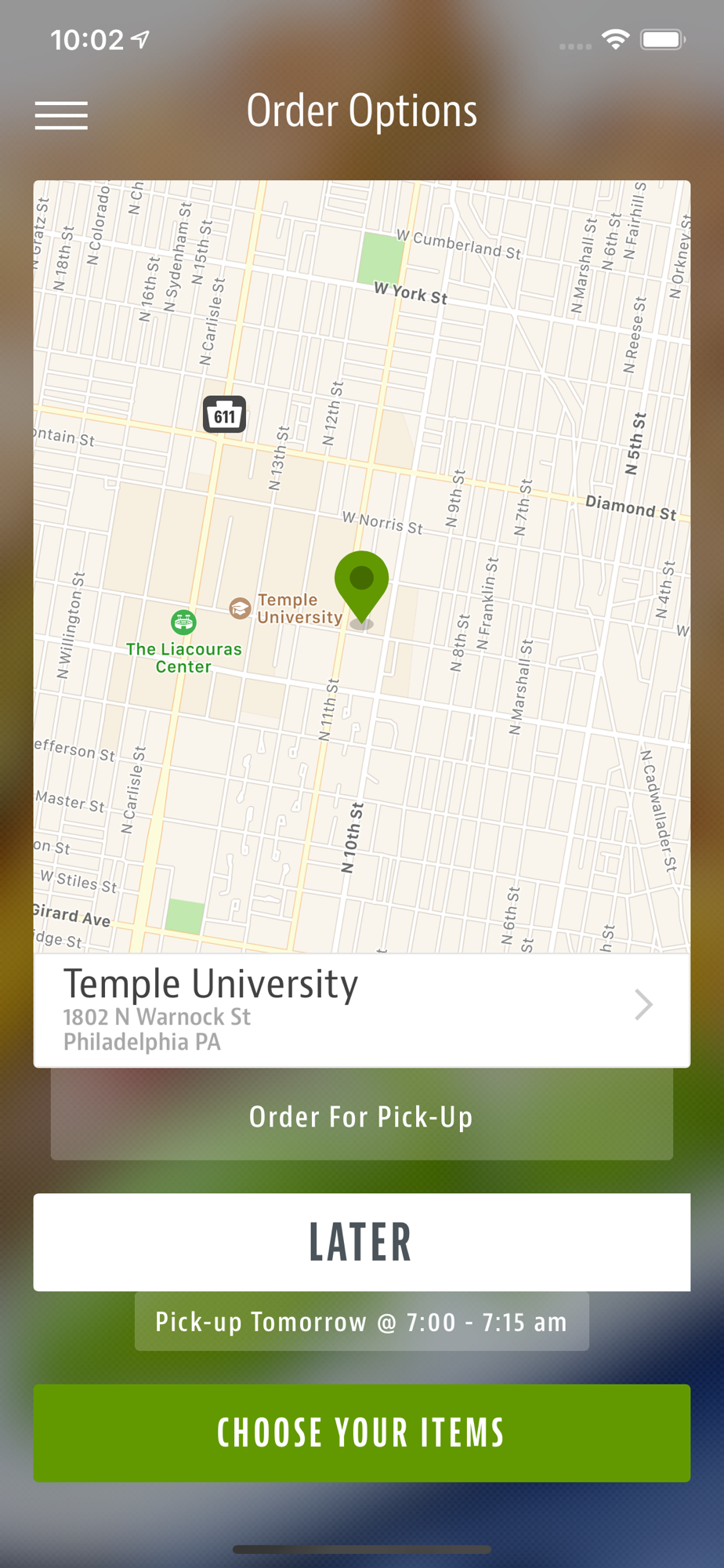Image resolution: width=724 pixels, height=1568 pixels.
Task: Tap Choose Your Items button
Action: (361, 1432)
